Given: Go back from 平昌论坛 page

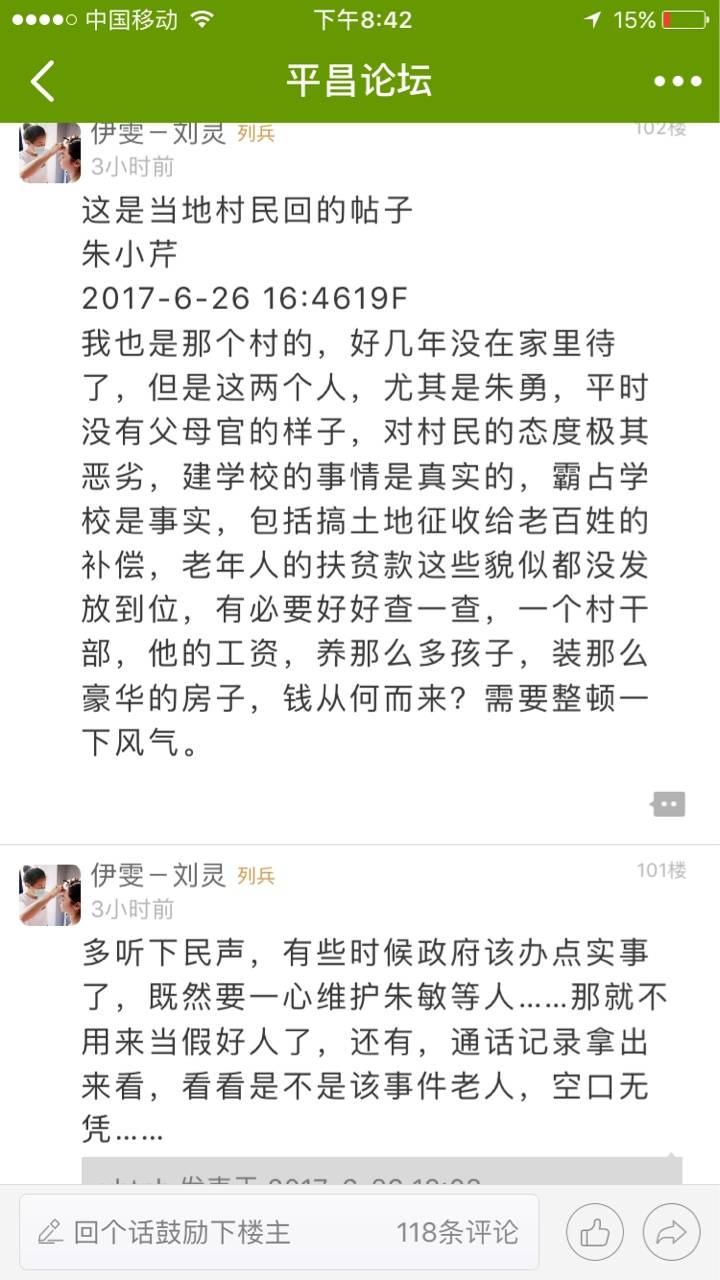Looking at the screenshot, I should click(x=42, y=81).
